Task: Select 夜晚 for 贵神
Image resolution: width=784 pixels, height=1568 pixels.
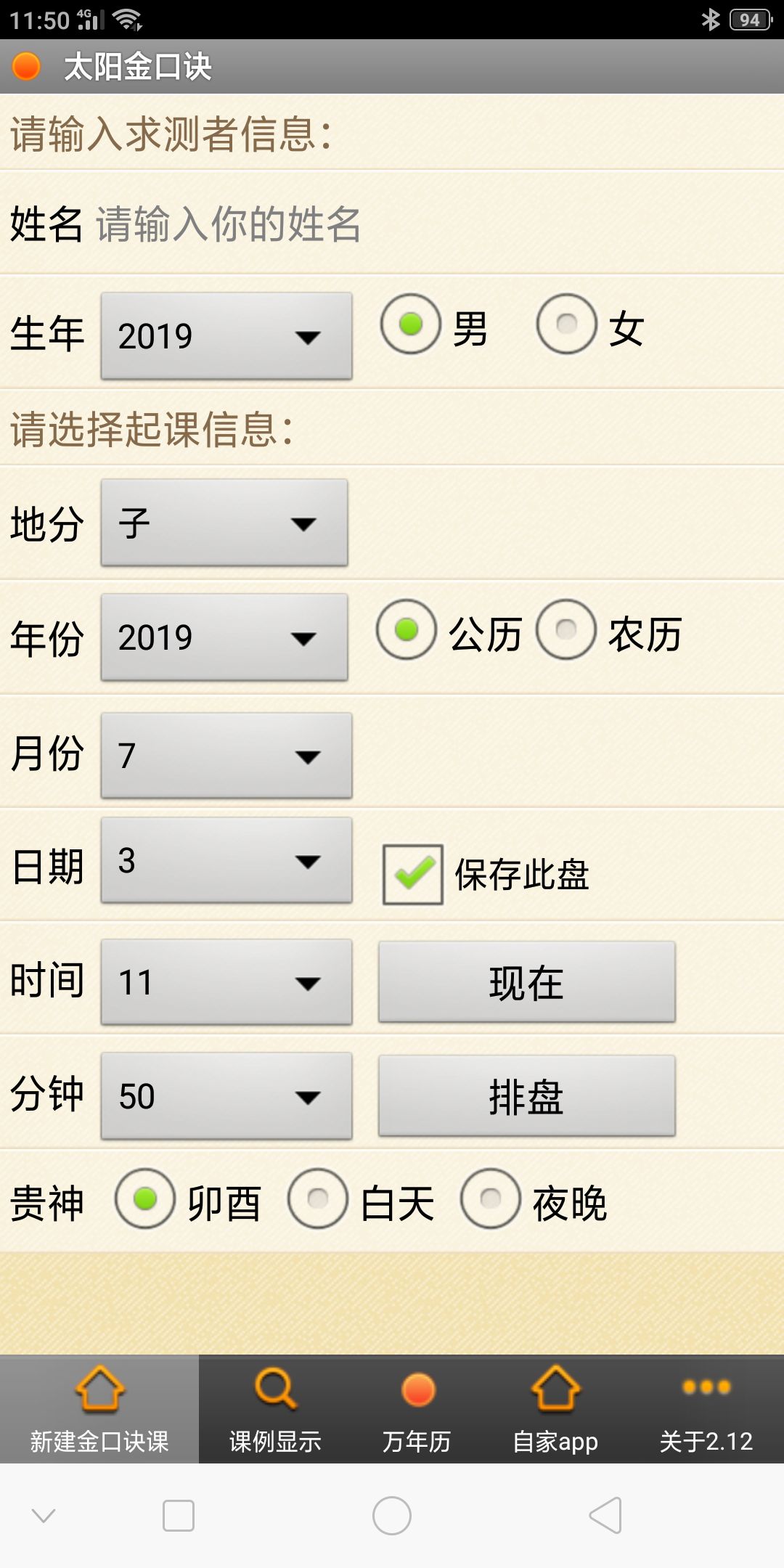Action: tap(491, 1199)
